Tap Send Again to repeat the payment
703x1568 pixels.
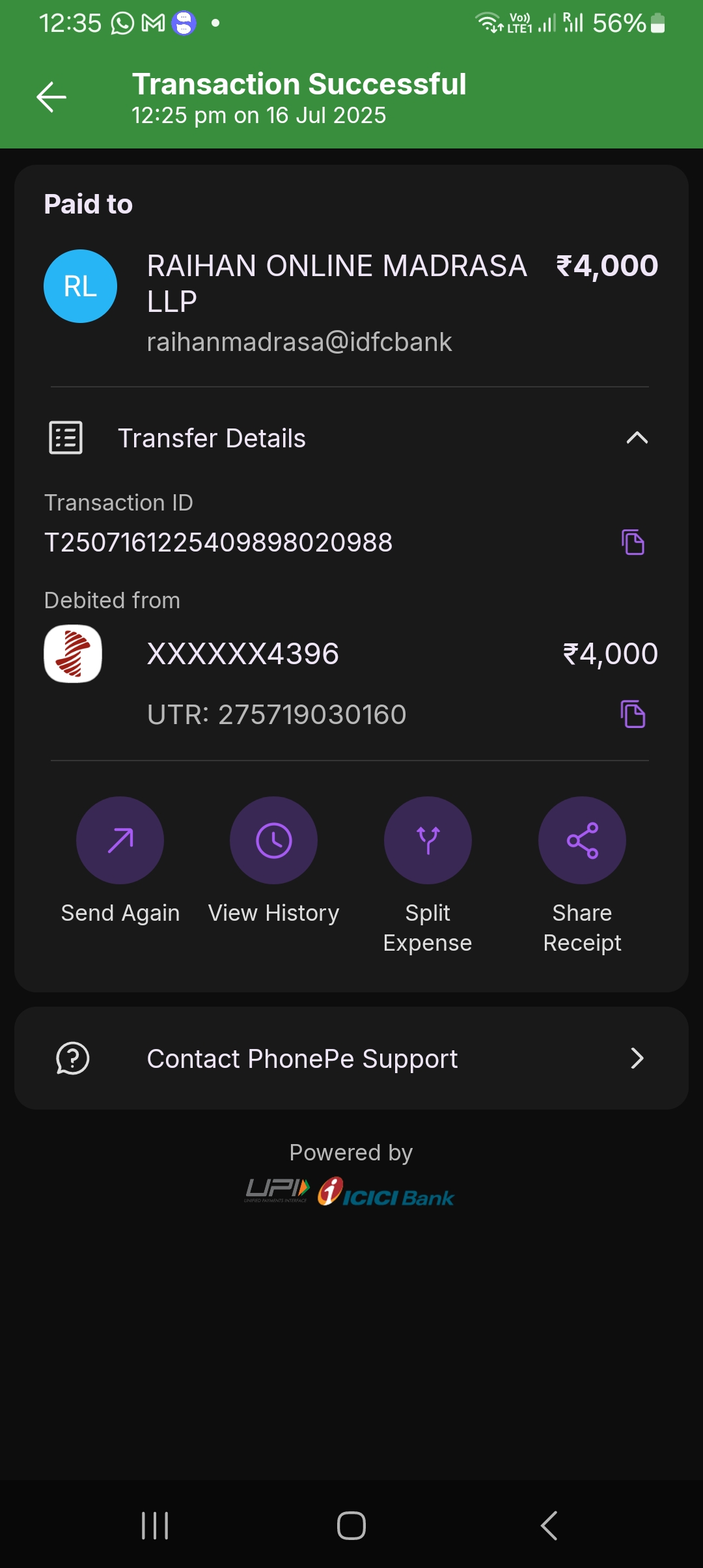(120, 841)
